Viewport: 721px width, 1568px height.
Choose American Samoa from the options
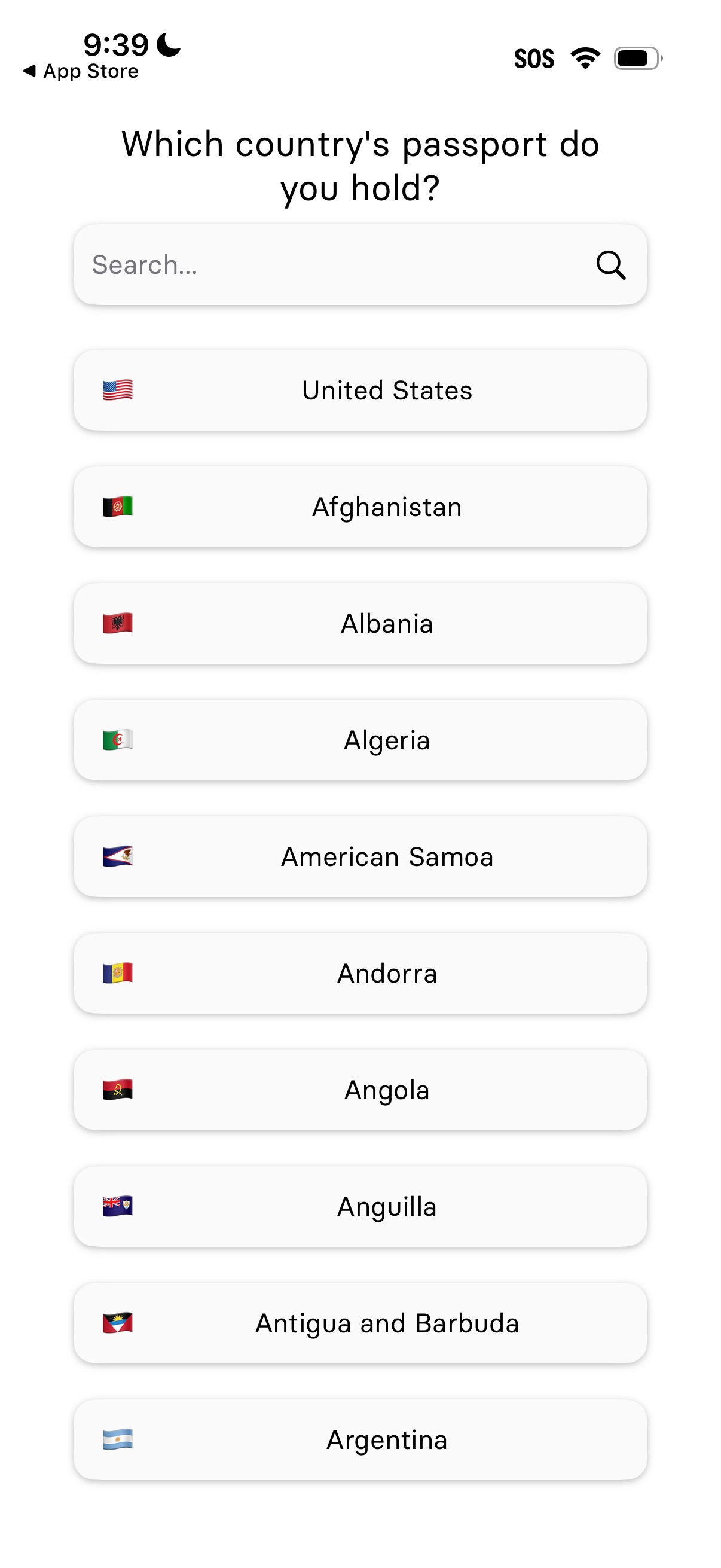[x=361, y=856]
